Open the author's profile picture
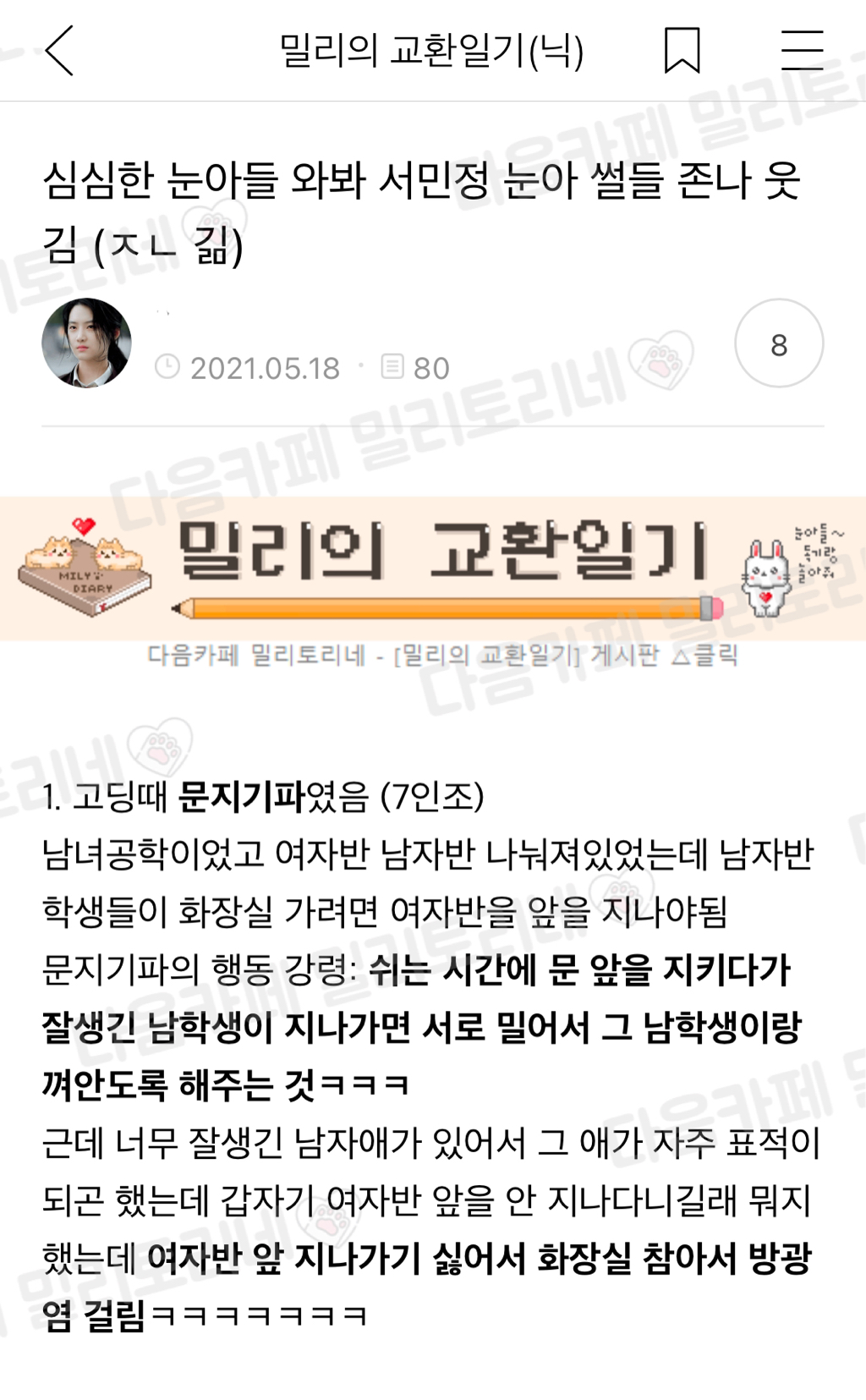Screen dimensions: 866x1400 click(87, 343)
